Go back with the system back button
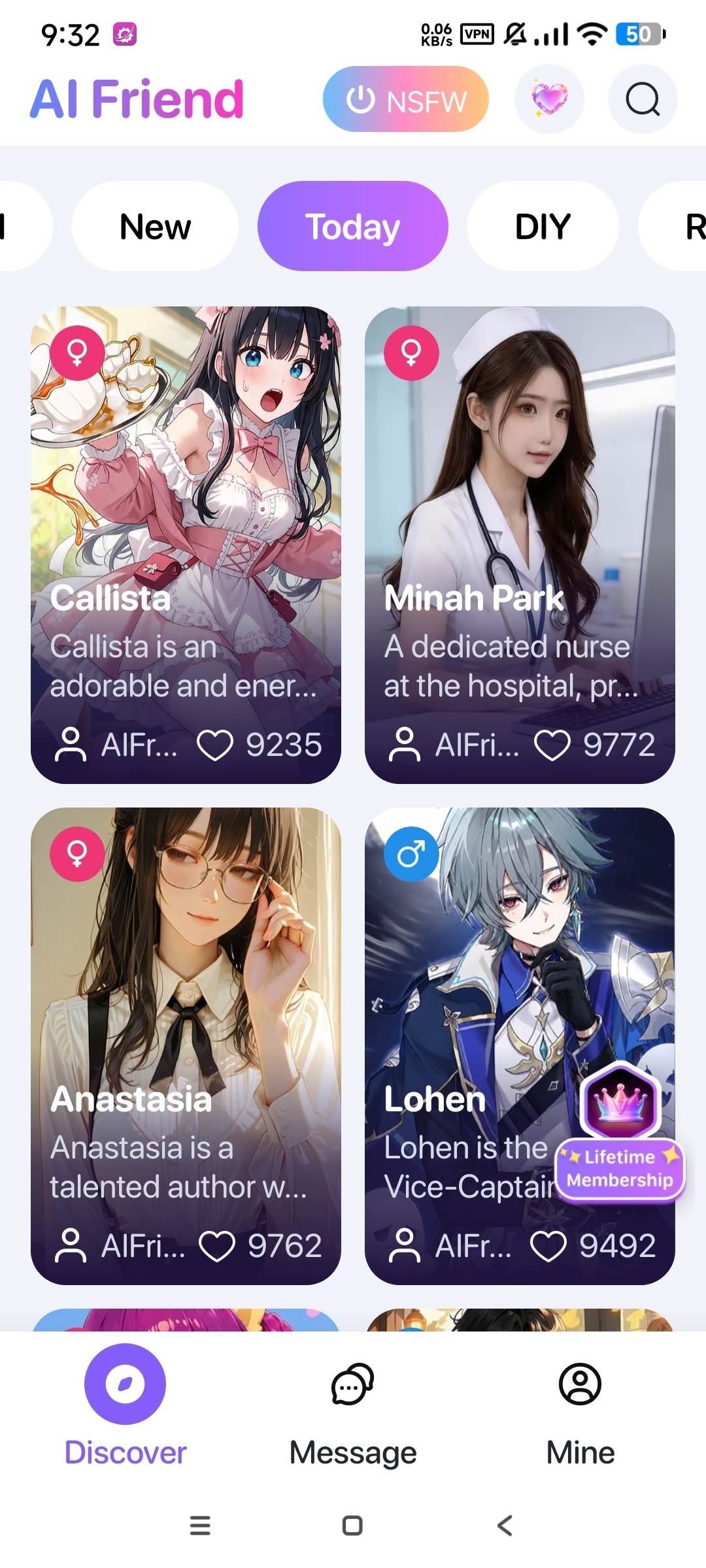Viewport: 706px width, 1568px height. (505, 1526)
